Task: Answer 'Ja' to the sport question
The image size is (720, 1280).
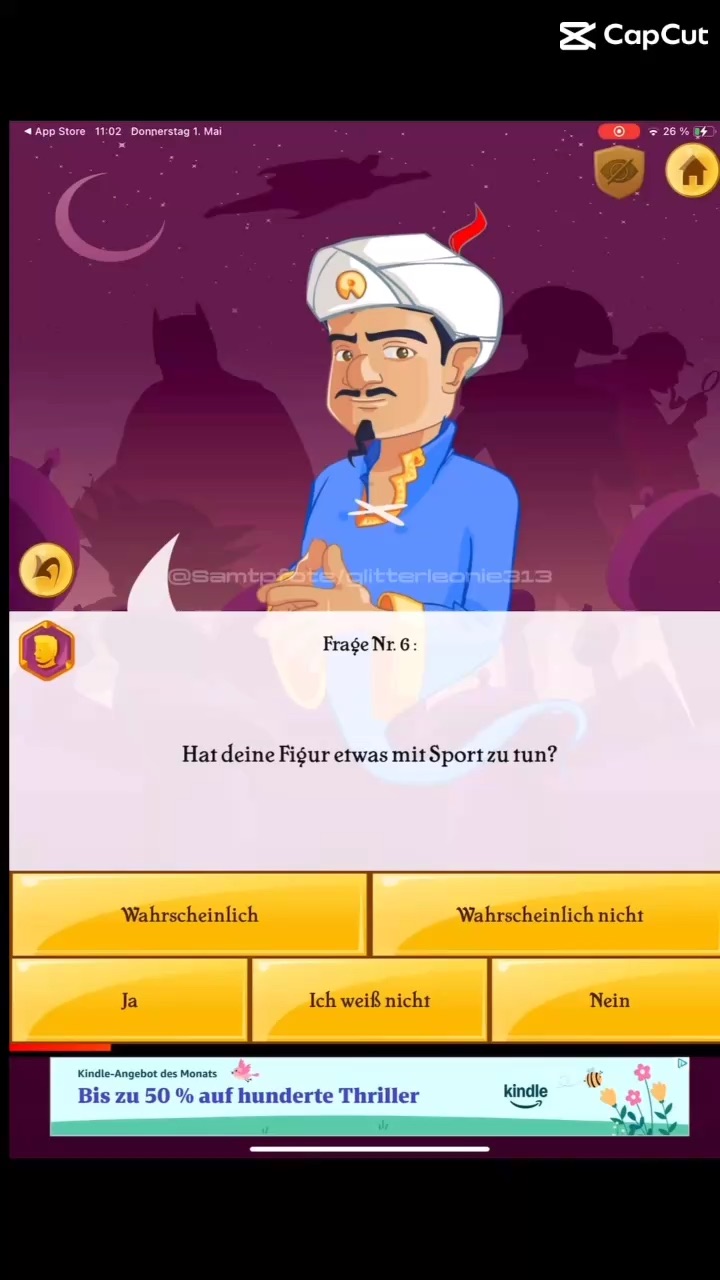Action: click(129, 1000)
